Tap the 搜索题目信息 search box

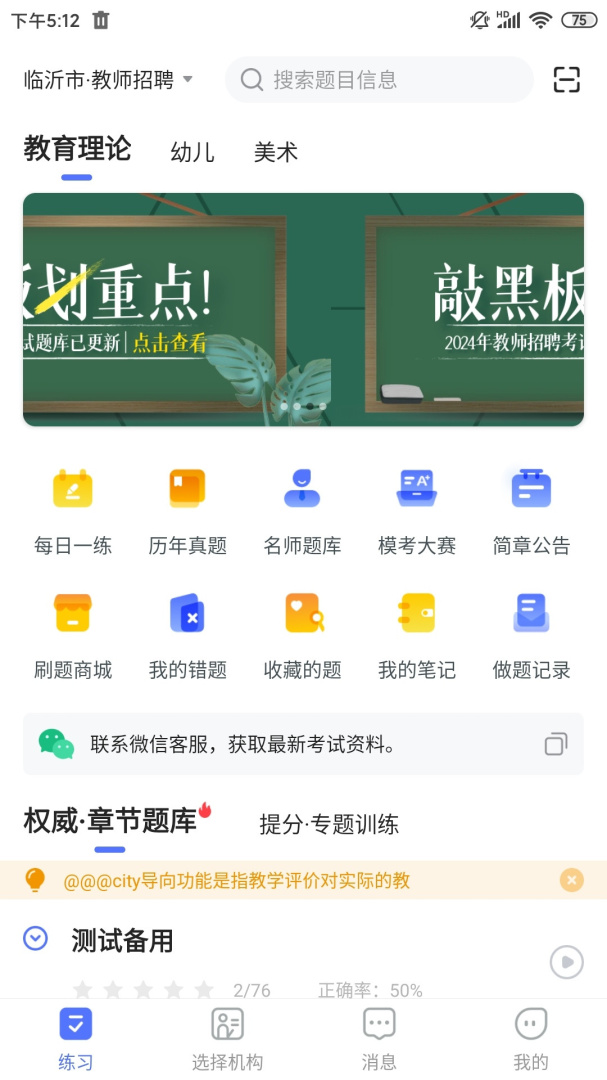pos(380,80)
